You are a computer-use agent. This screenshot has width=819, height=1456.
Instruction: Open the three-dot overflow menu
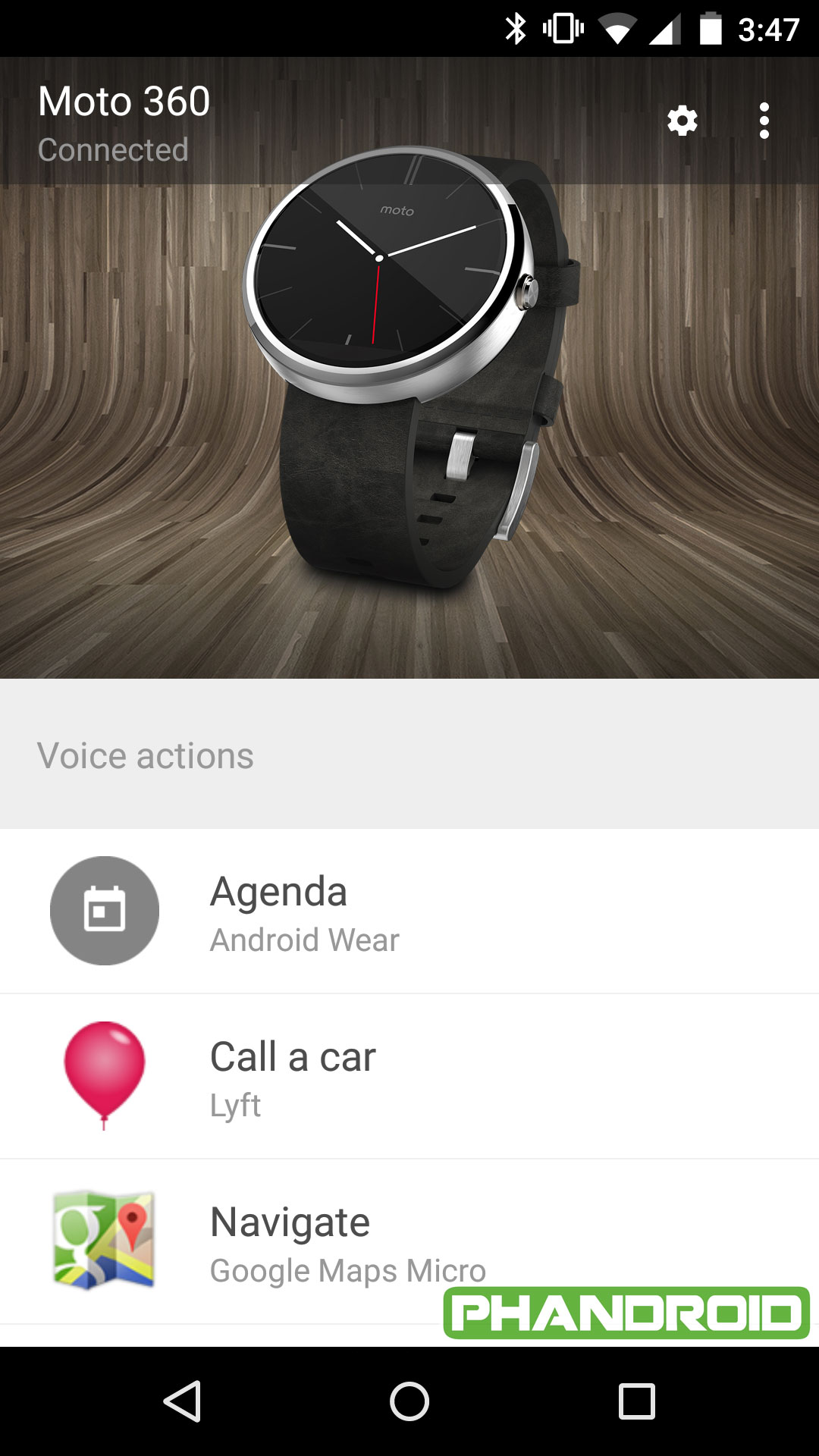click(764, 121)
